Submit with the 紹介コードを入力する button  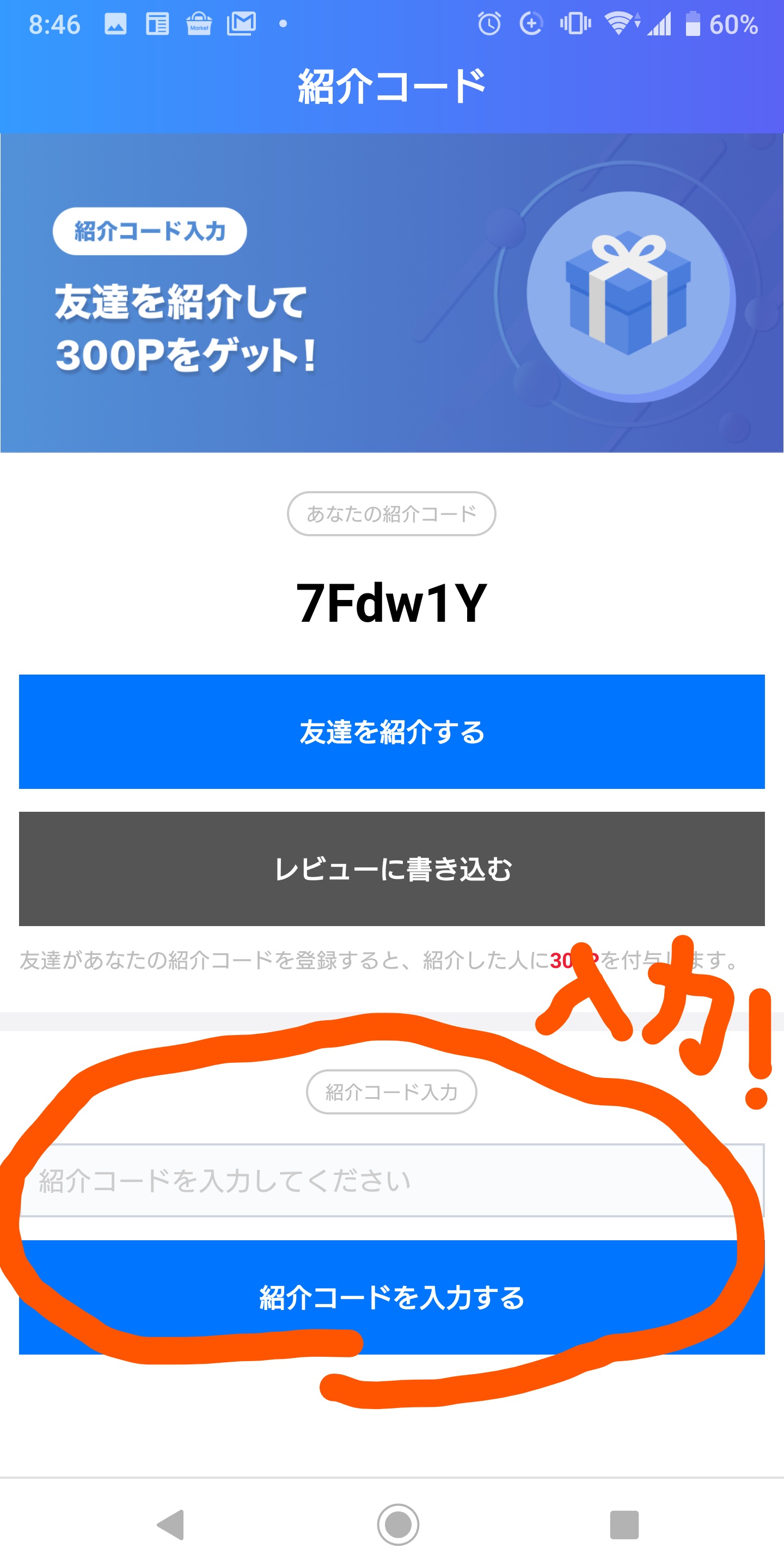pos(391,1297)
